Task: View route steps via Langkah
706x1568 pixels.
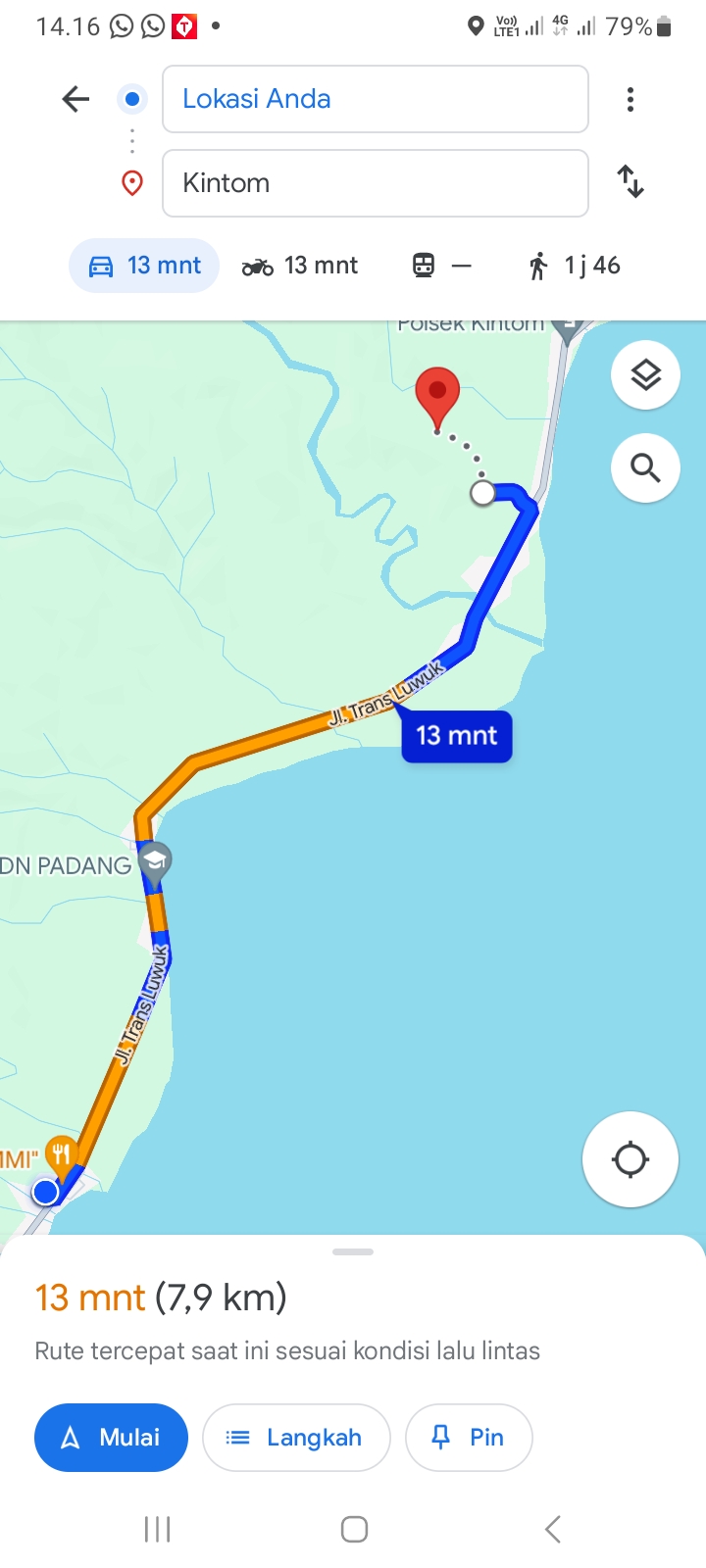Action: tap(296, 1438)
